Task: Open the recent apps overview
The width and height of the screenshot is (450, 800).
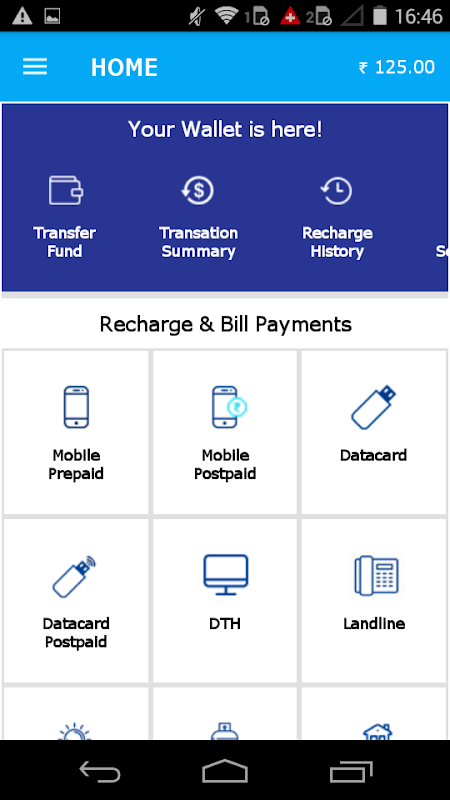Action: coord(351,771)
